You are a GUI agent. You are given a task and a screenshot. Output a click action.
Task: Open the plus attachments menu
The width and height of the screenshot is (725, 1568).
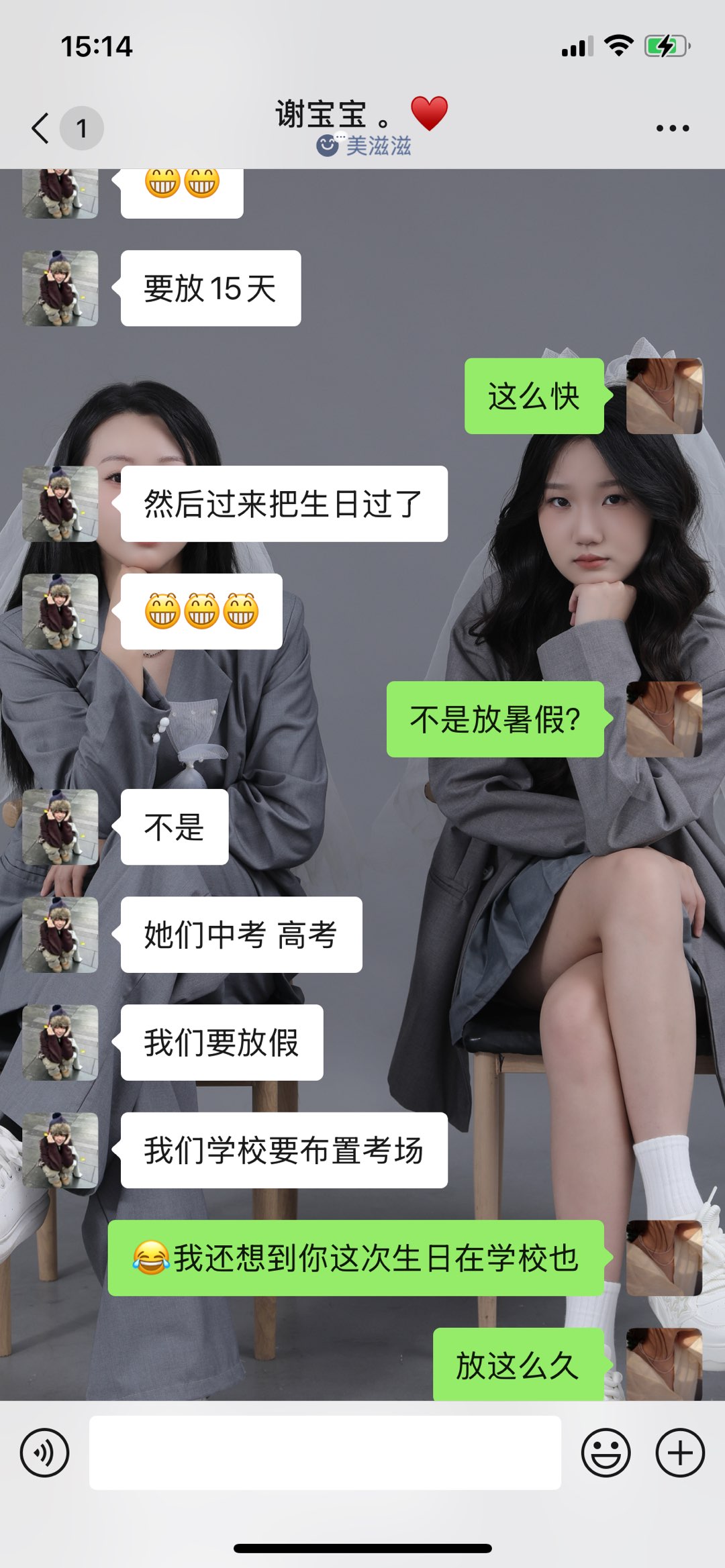(679, 1453)
